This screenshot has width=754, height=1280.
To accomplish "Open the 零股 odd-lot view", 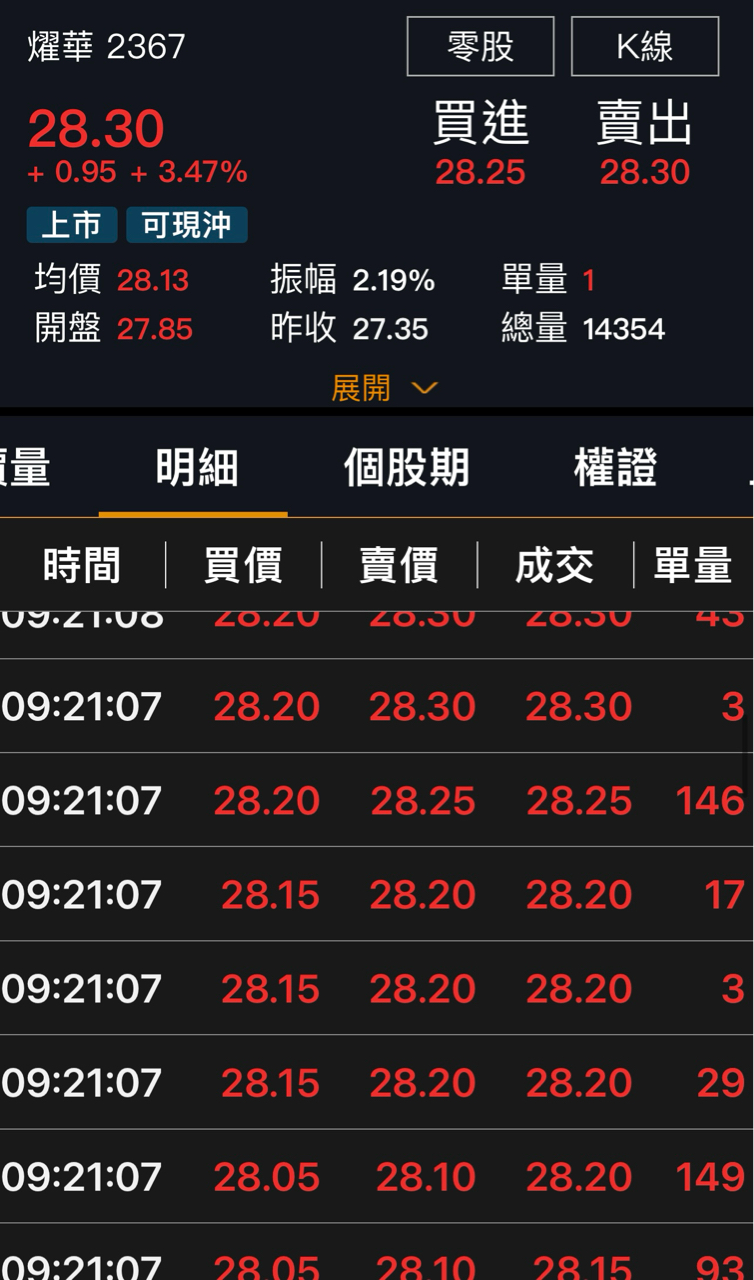I will [x=480, y=46].
